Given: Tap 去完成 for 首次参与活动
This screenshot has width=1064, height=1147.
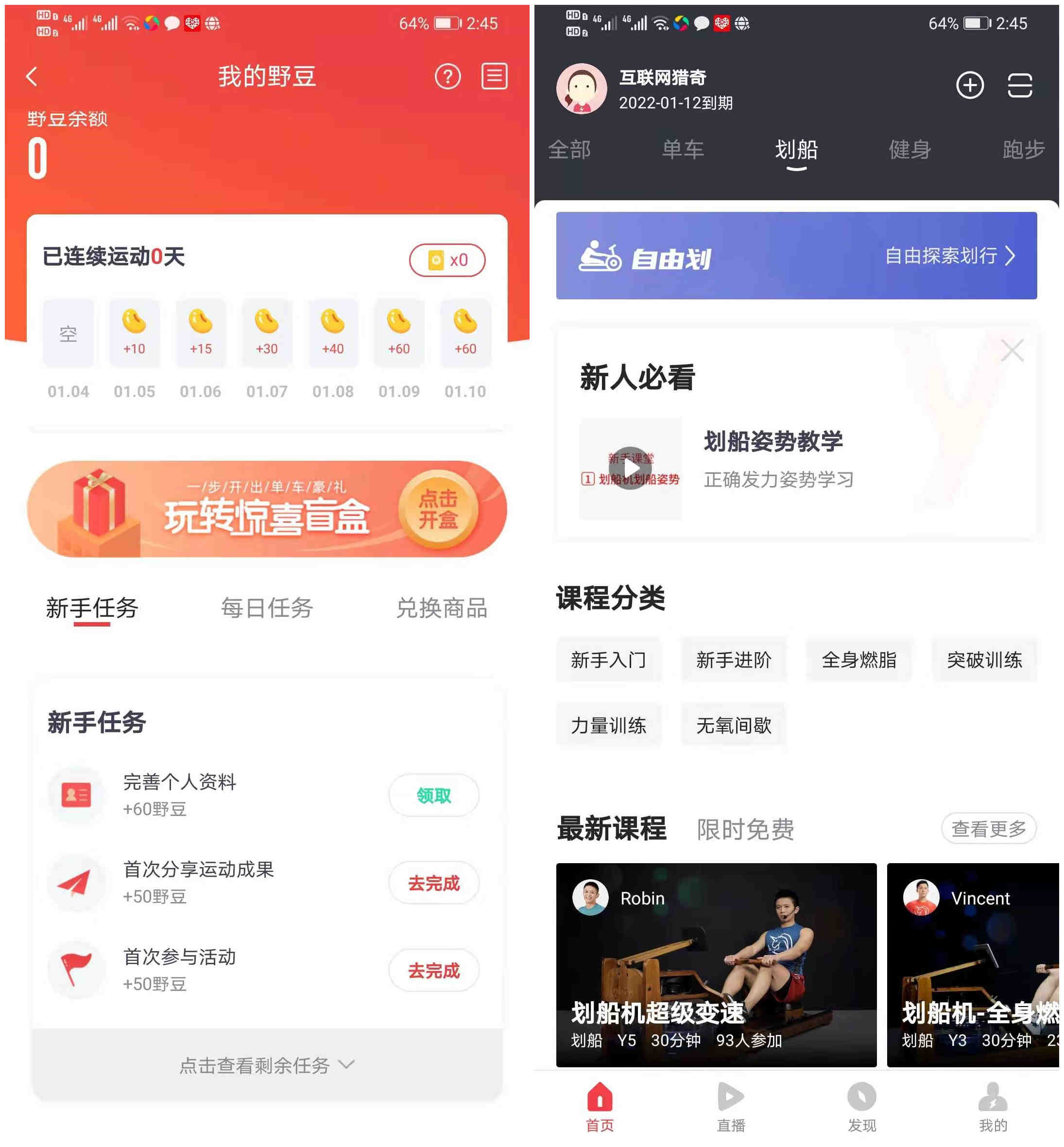Looking at the screenshot, I should (x=433, y=970).
